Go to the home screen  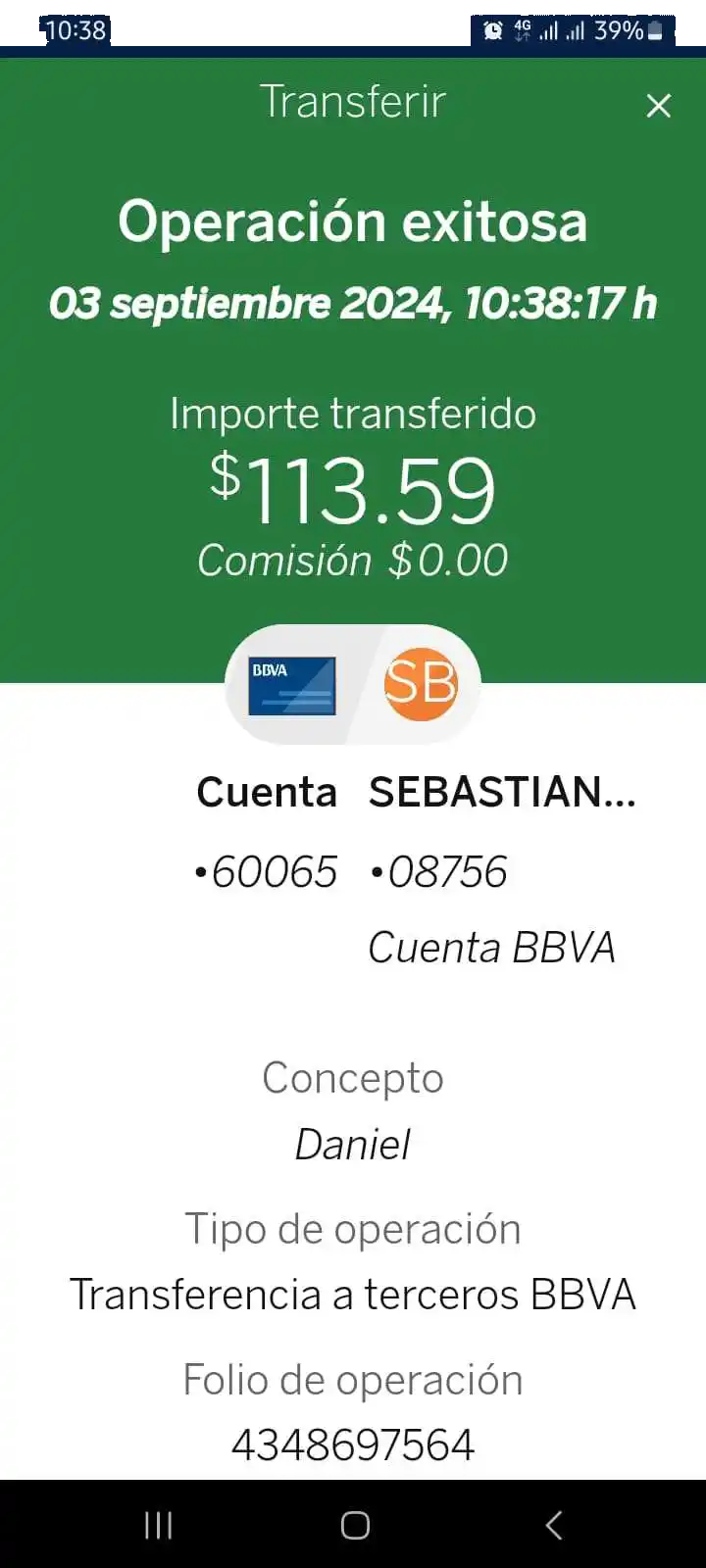click(355, 1525)
